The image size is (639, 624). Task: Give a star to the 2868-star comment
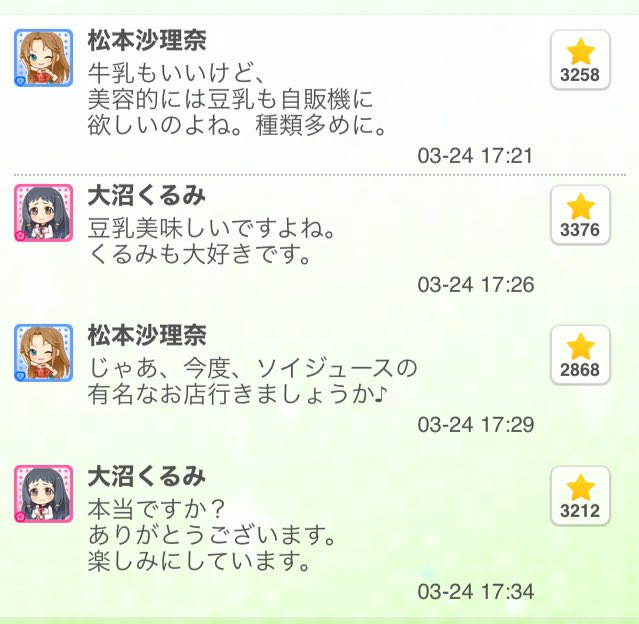coord(580,355)
